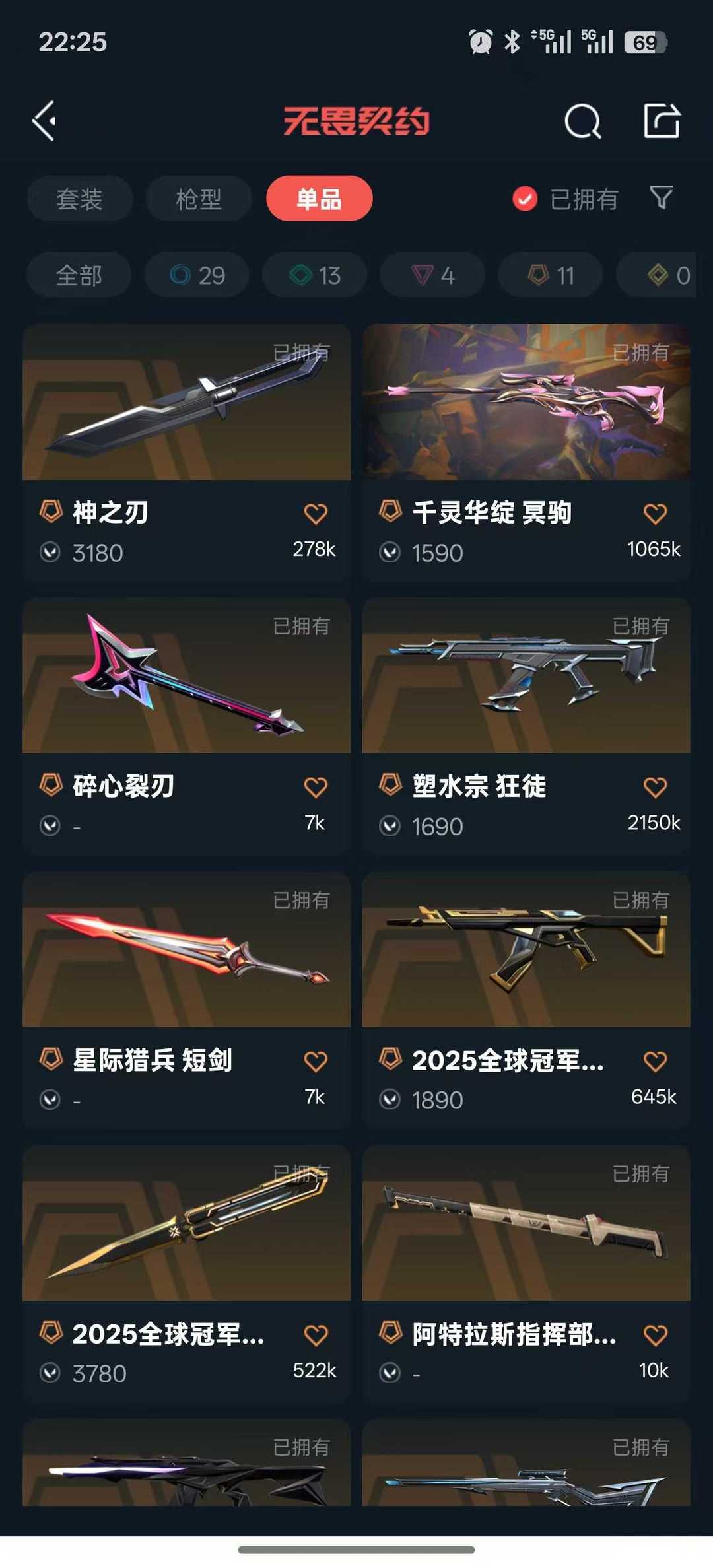
Task: Select the 单品 tab
Action: pyautogui.click(x=319, y=199)
